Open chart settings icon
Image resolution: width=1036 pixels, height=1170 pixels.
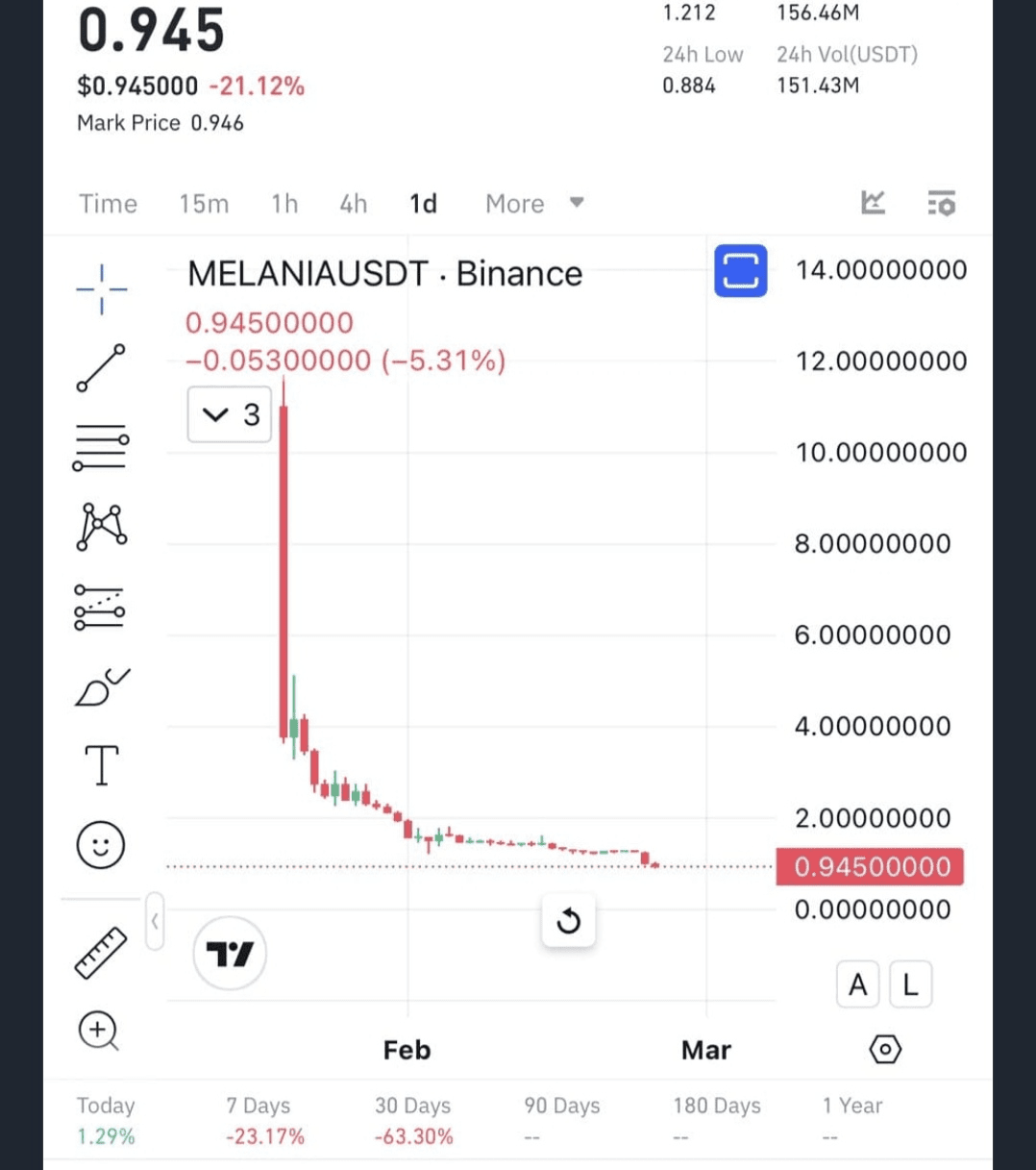[x=941, y=203]
